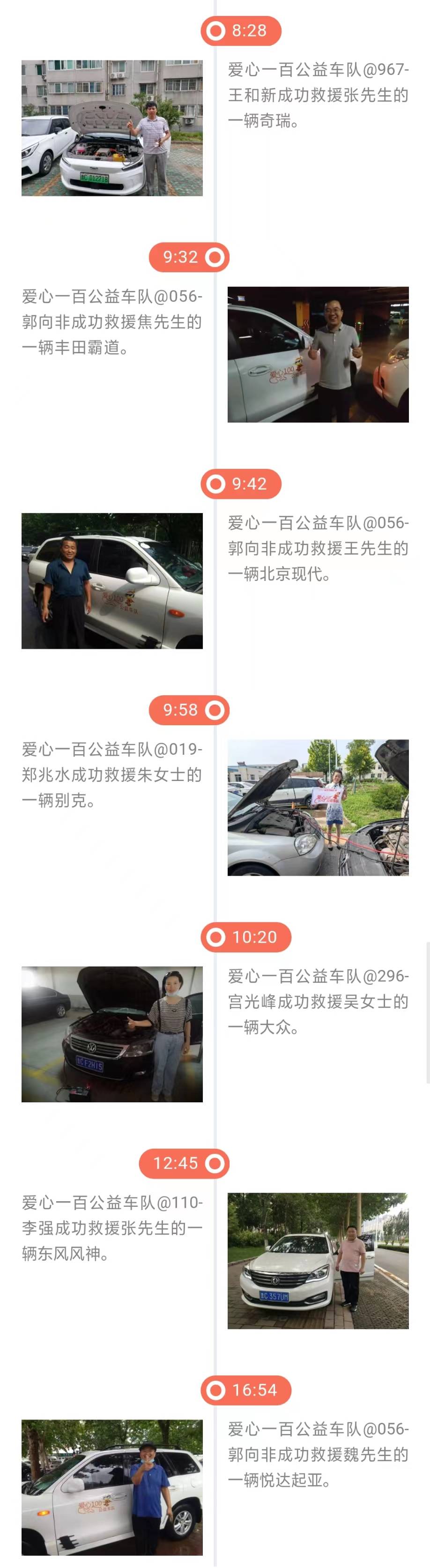View the 10:20 Volkswagen rescue photo
This screenshot has width=430, height=1568.
tap(112, 1034)
